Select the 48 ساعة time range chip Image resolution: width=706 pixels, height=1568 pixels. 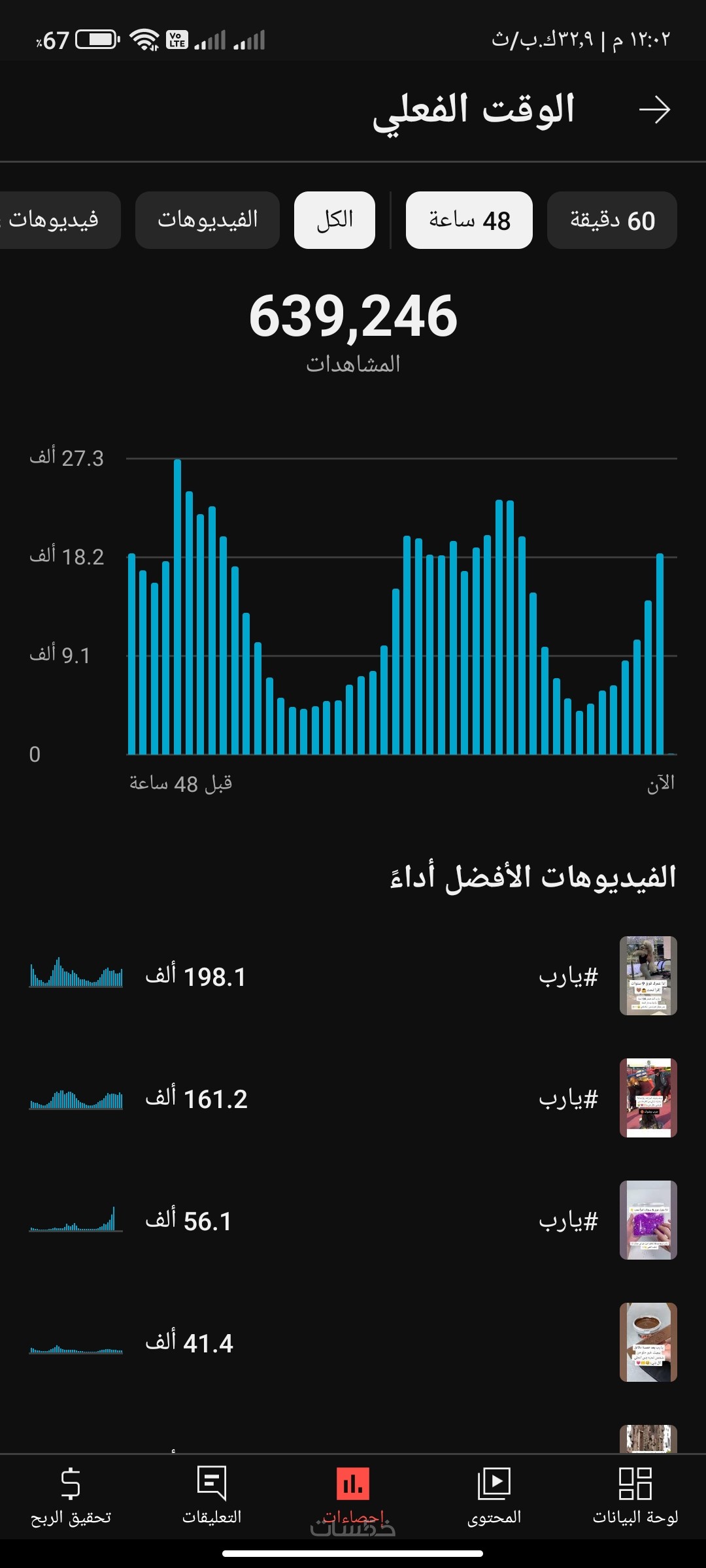[469, 220]
